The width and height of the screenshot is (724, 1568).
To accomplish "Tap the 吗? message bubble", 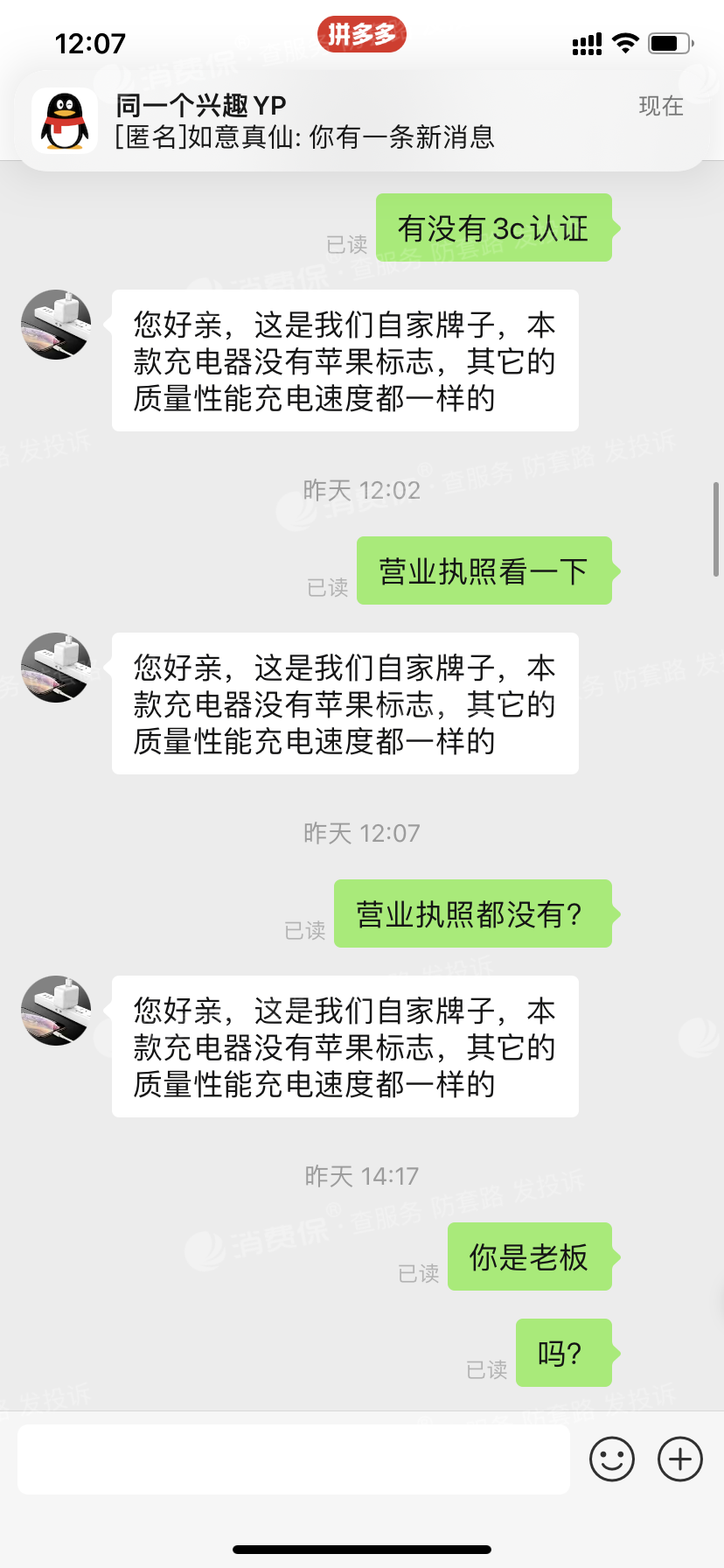I will tap(564, 1353).
